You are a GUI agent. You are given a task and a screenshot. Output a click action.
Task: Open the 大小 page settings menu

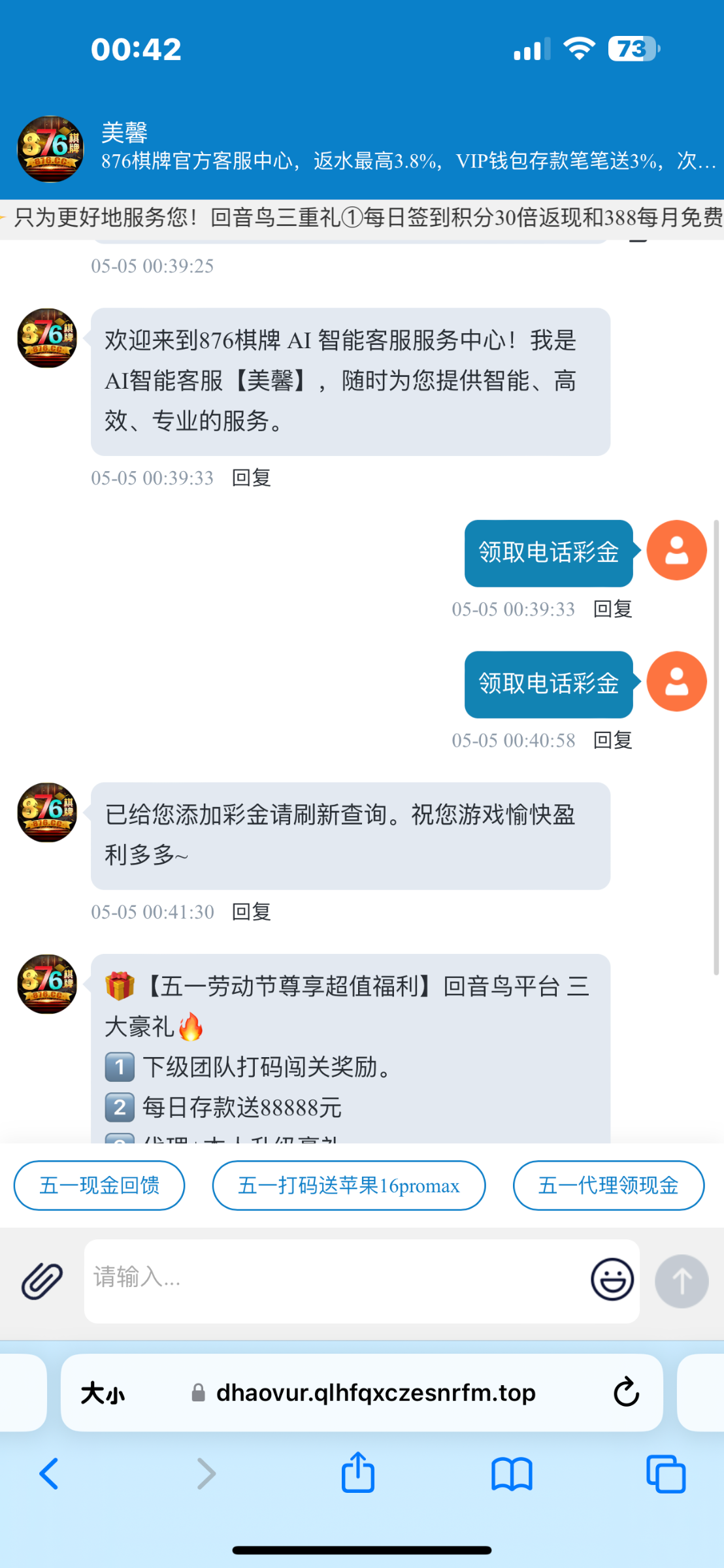click(x=103, y=1394)
